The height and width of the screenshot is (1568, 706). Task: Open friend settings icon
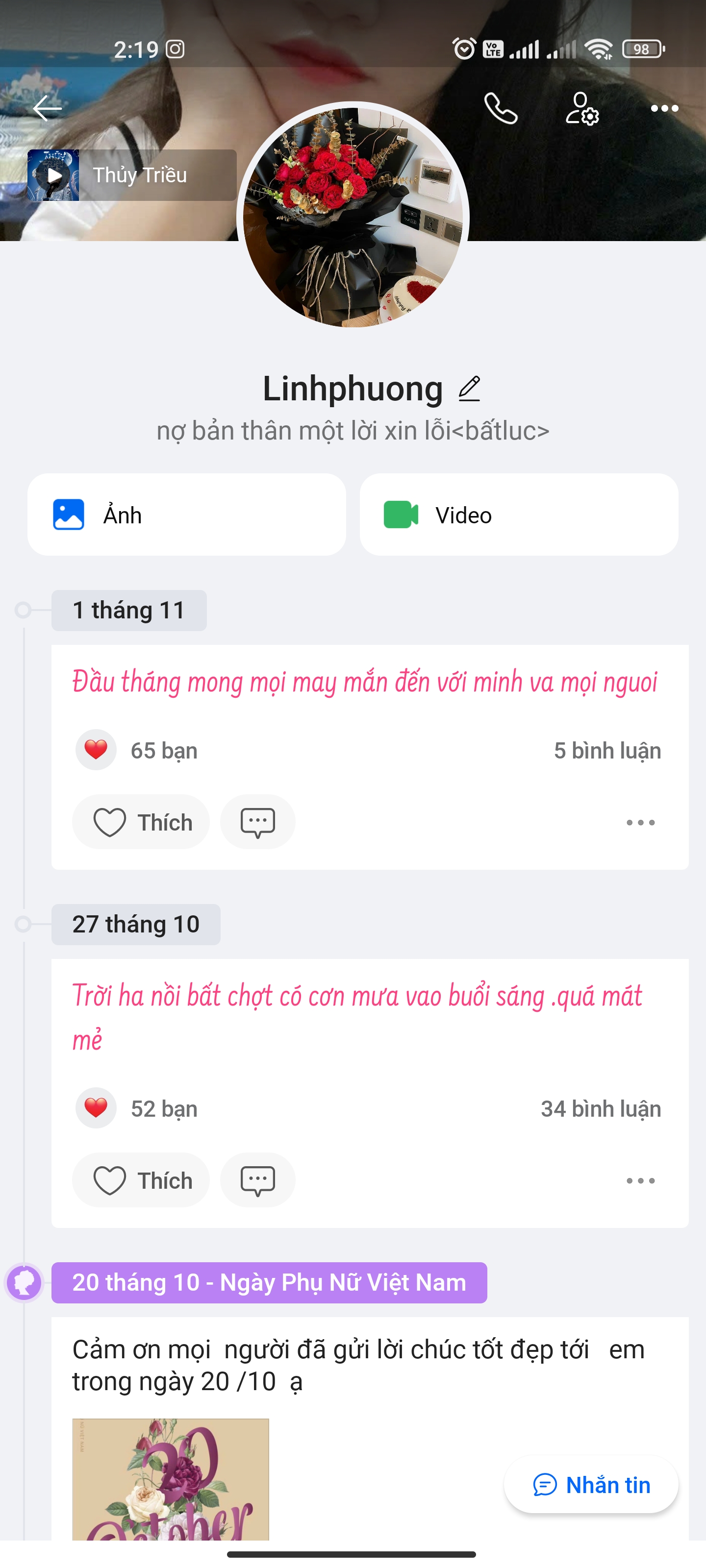click(x=582, y=108)
